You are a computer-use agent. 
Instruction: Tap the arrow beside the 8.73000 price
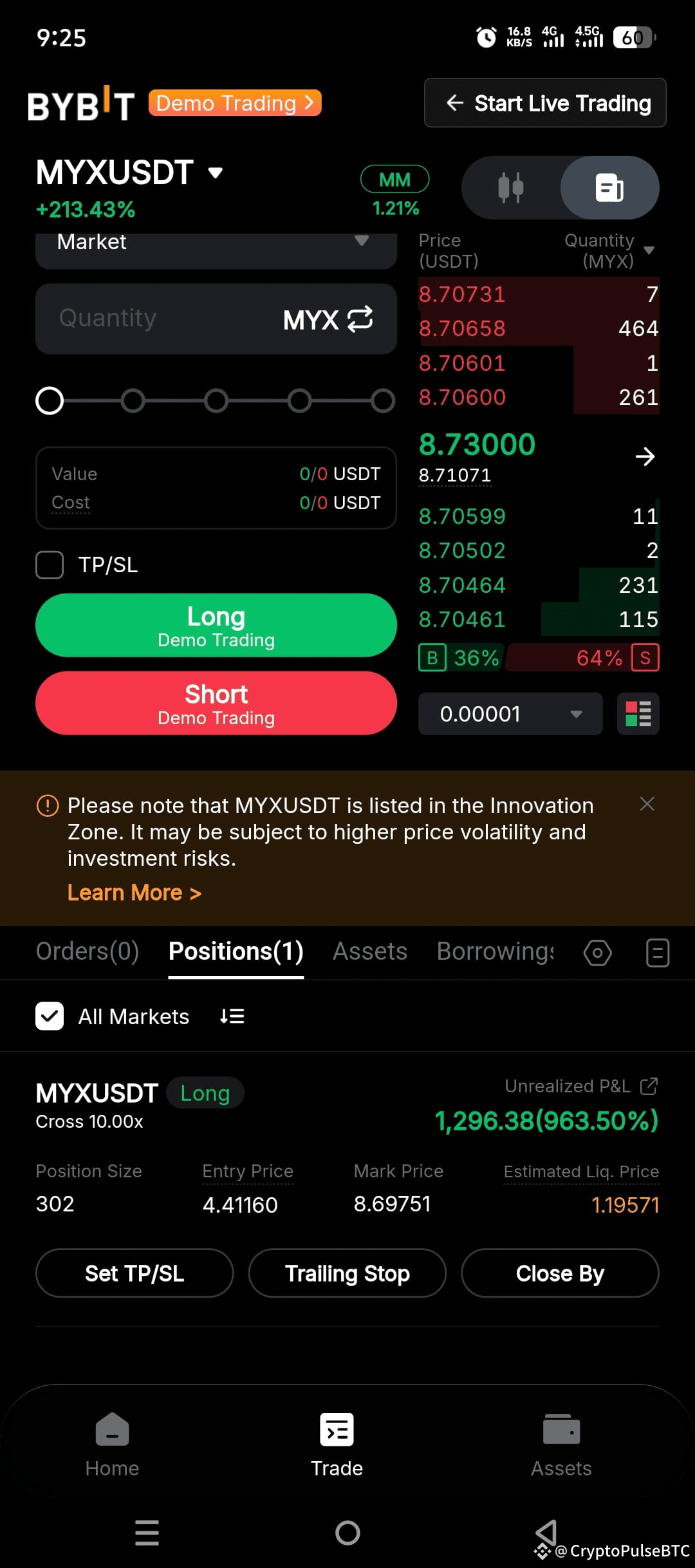pos(644,457)
